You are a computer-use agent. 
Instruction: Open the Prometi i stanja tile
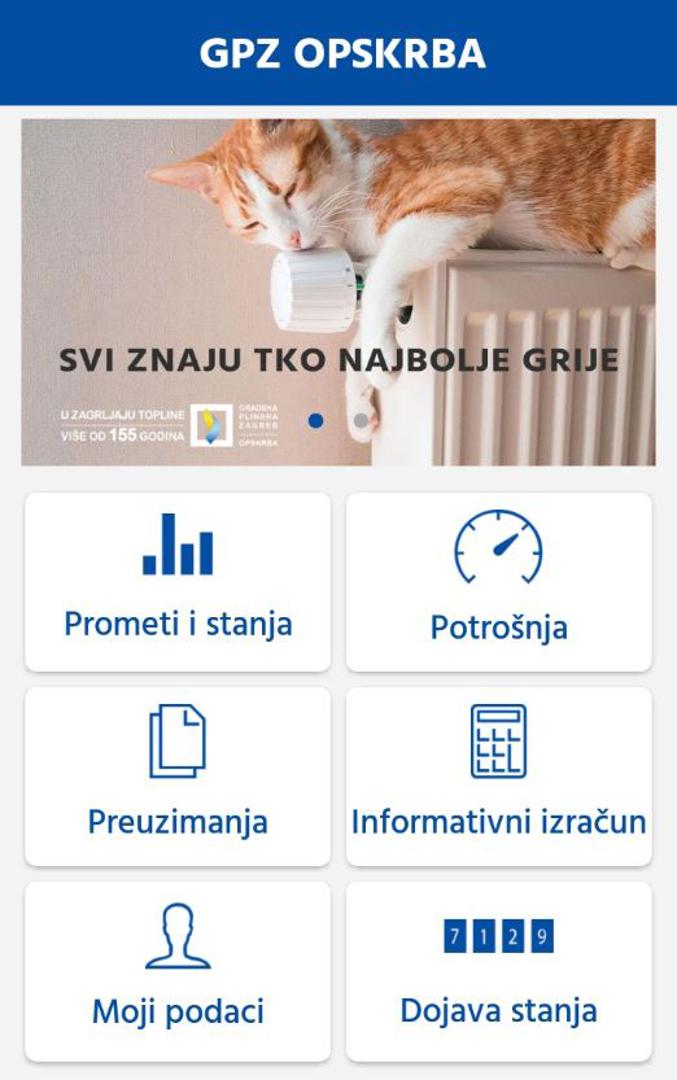[178, 581]
